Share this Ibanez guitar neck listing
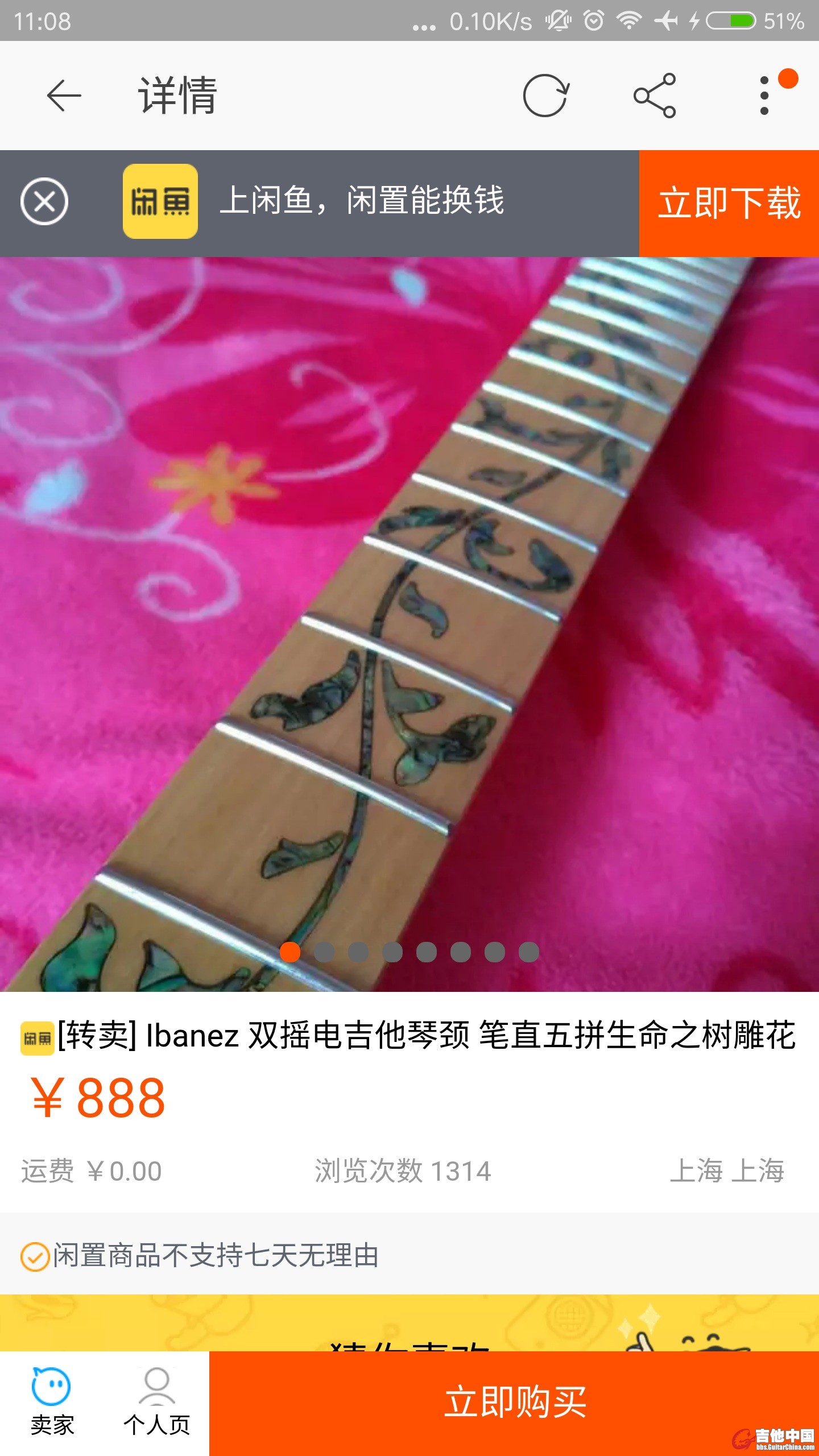The height and width of the screenshot is (1456, 819). coord(655,96)
